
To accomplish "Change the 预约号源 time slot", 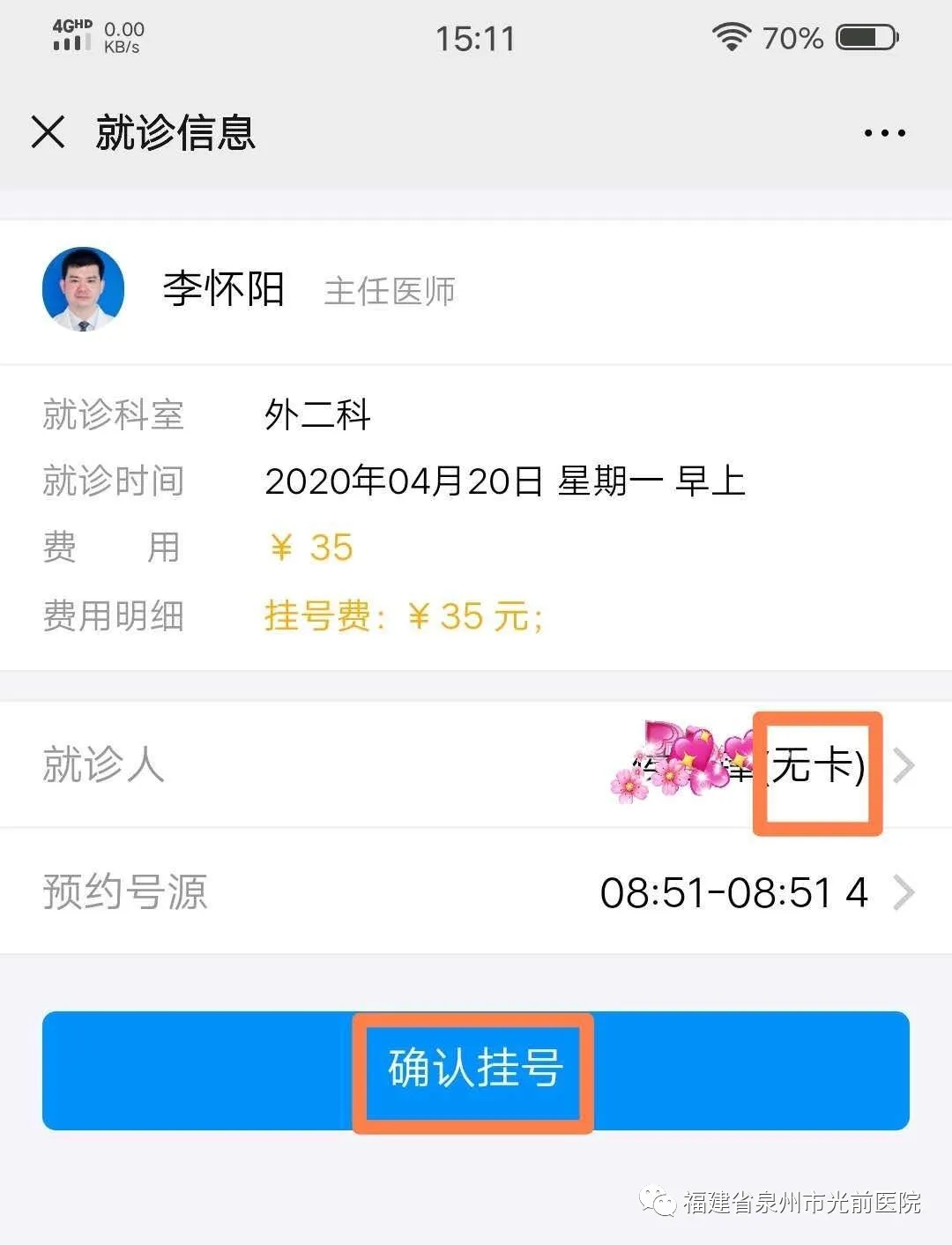I will click(x=476, y=892).
